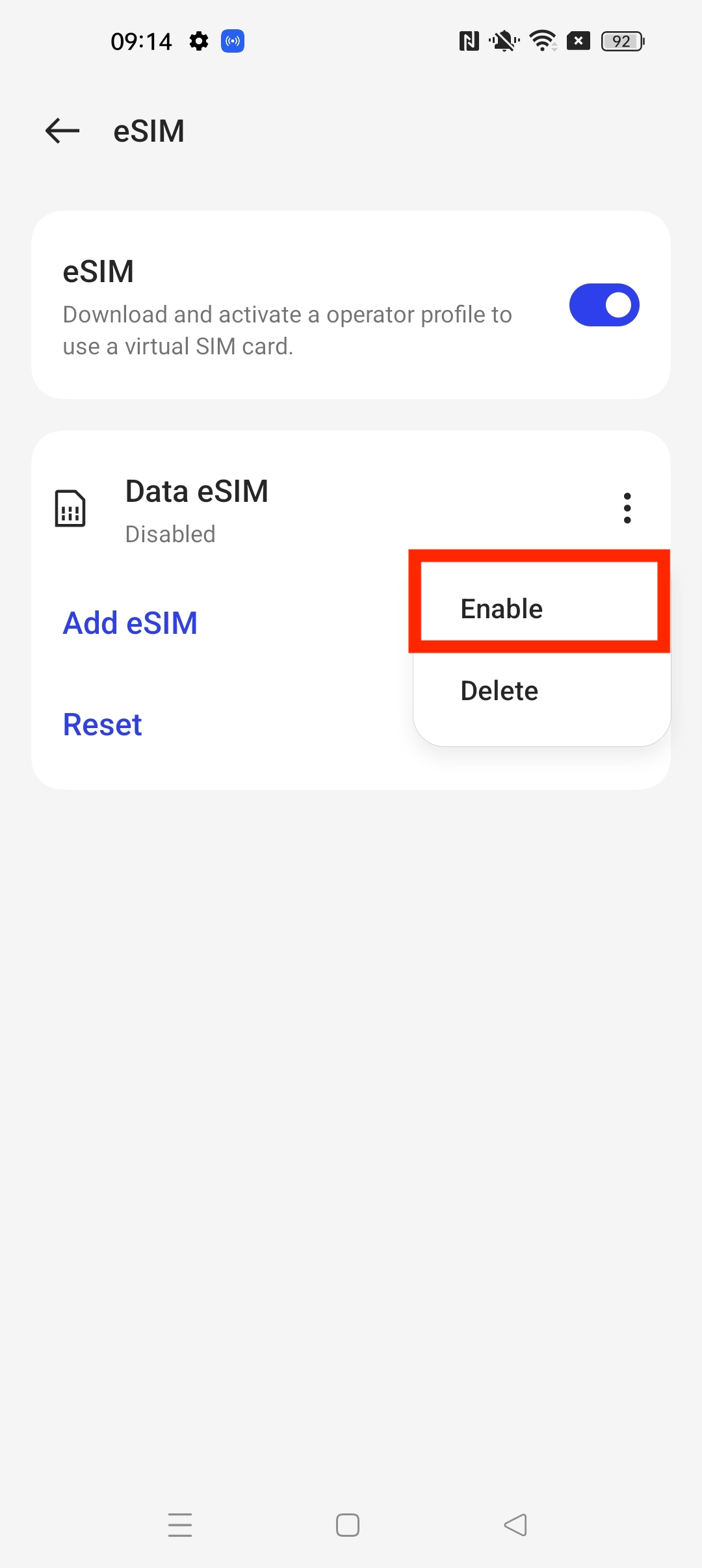Tap the Wi-Fi icon in the status bar
The height and width of the screenshot is (1568, 702).
tap(543, 40)
